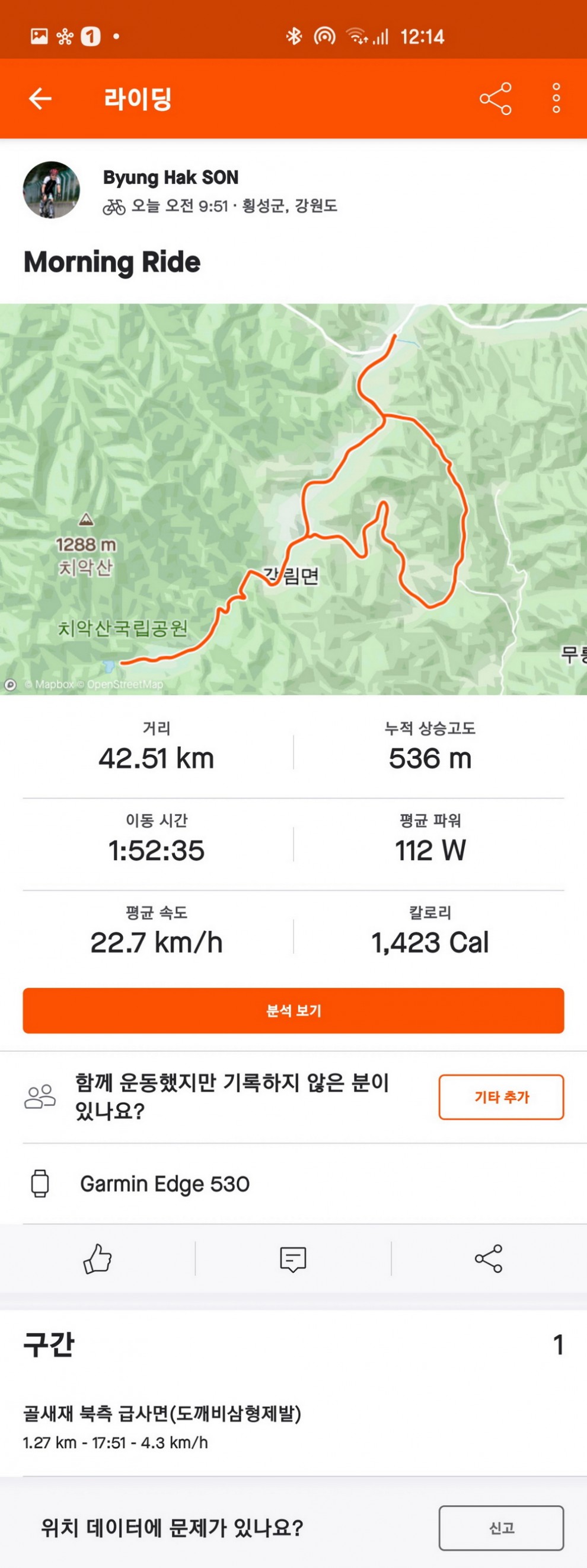Tap 기타 추가 to add companions
The width and height of the screenshot is (587, 1568).
click(501, 1097)
